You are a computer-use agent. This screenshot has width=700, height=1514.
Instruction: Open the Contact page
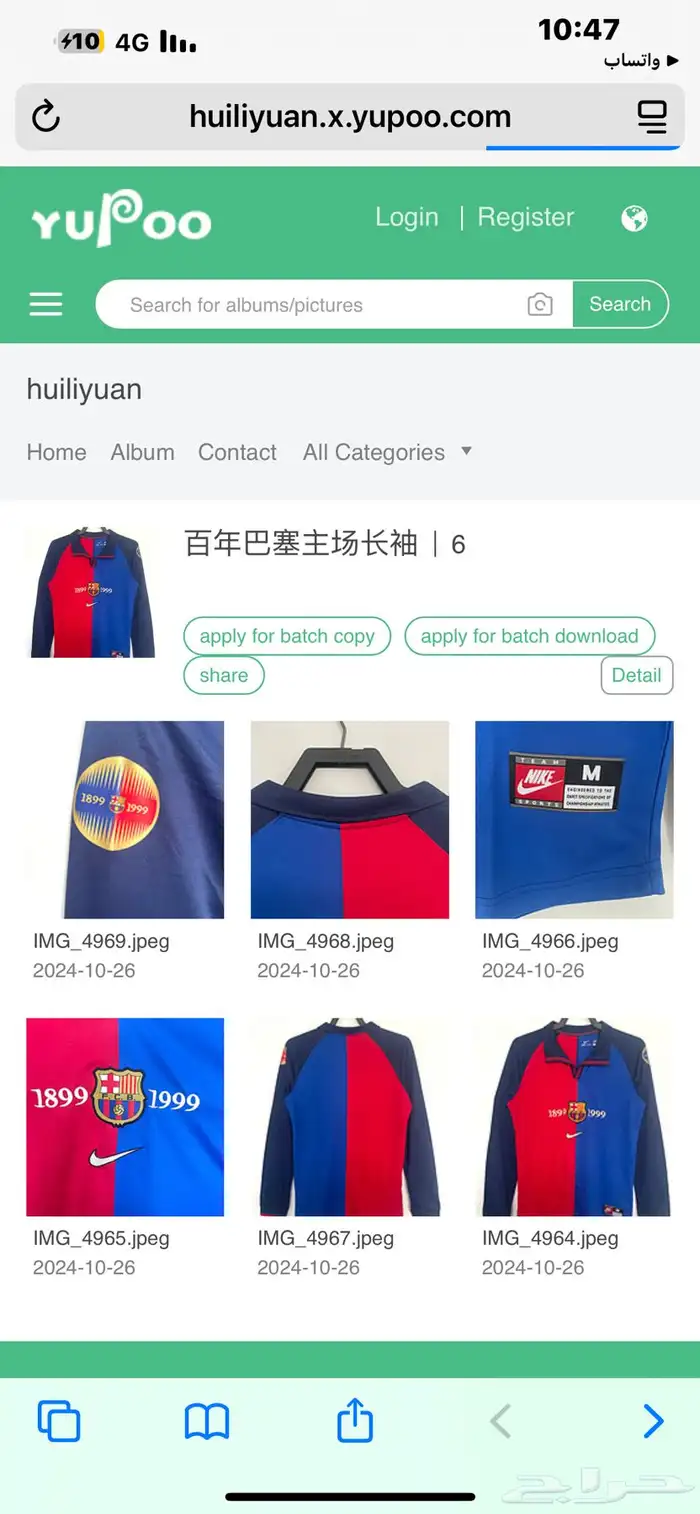(237, 452)
